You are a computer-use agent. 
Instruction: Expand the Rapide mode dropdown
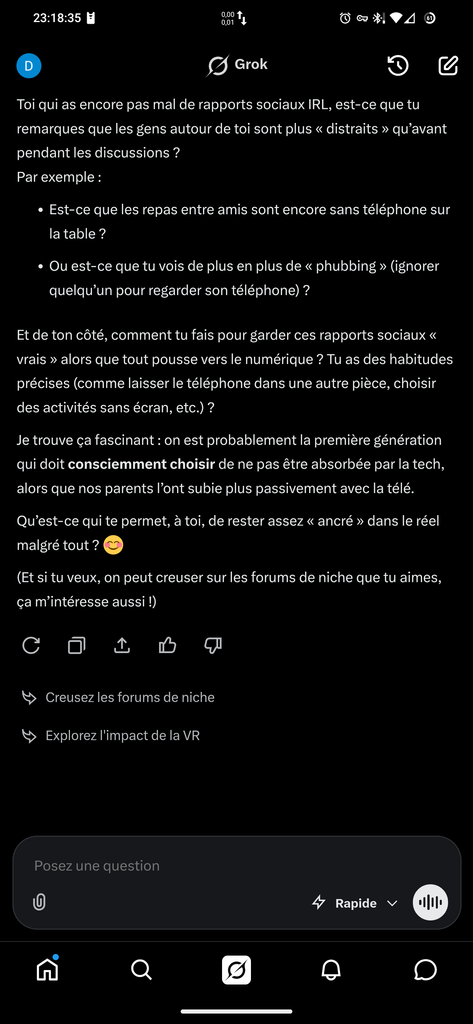click(x=355, y=903)
